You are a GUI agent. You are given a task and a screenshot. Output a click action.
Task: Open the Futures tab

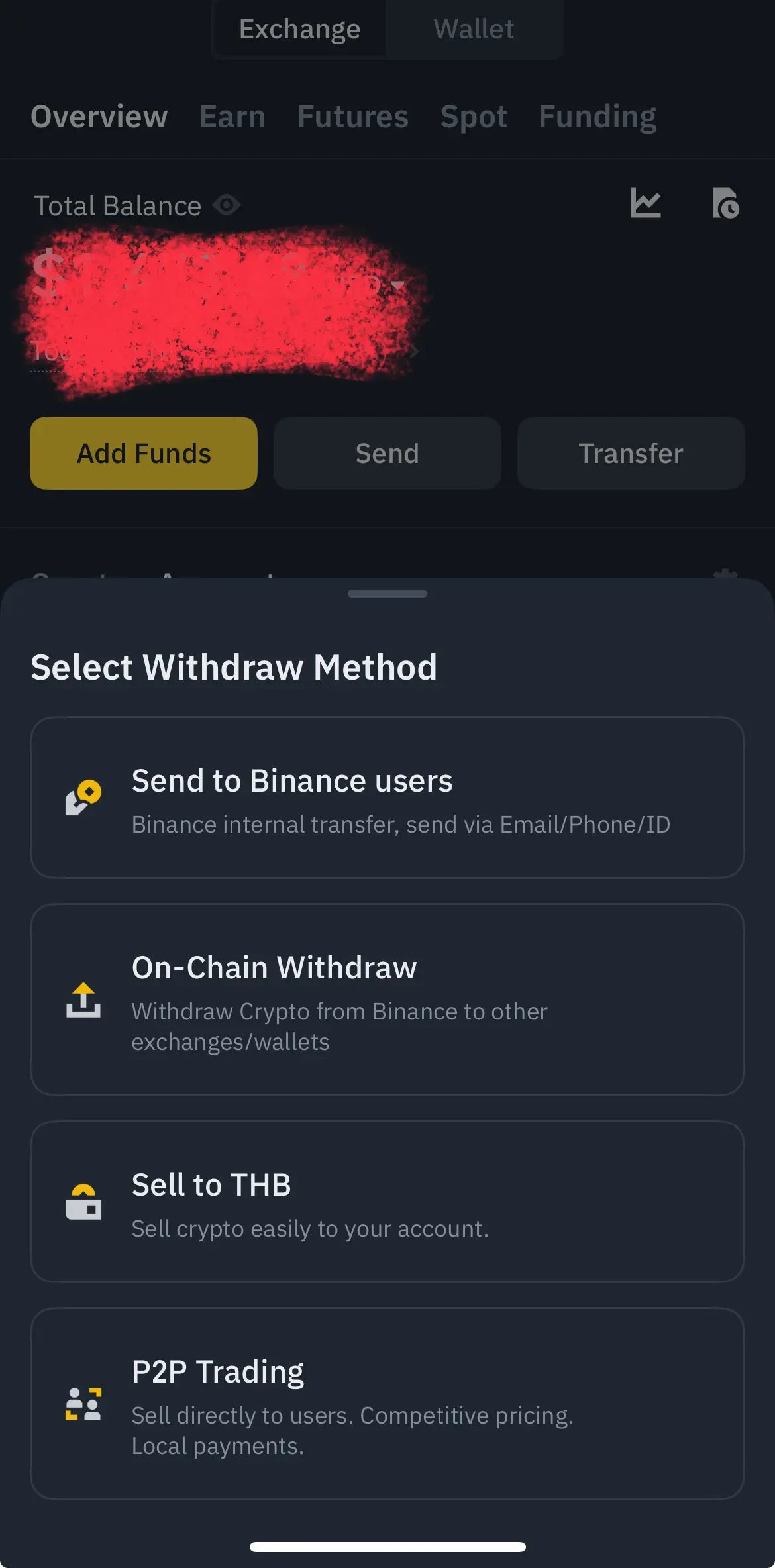pos(352,117)
